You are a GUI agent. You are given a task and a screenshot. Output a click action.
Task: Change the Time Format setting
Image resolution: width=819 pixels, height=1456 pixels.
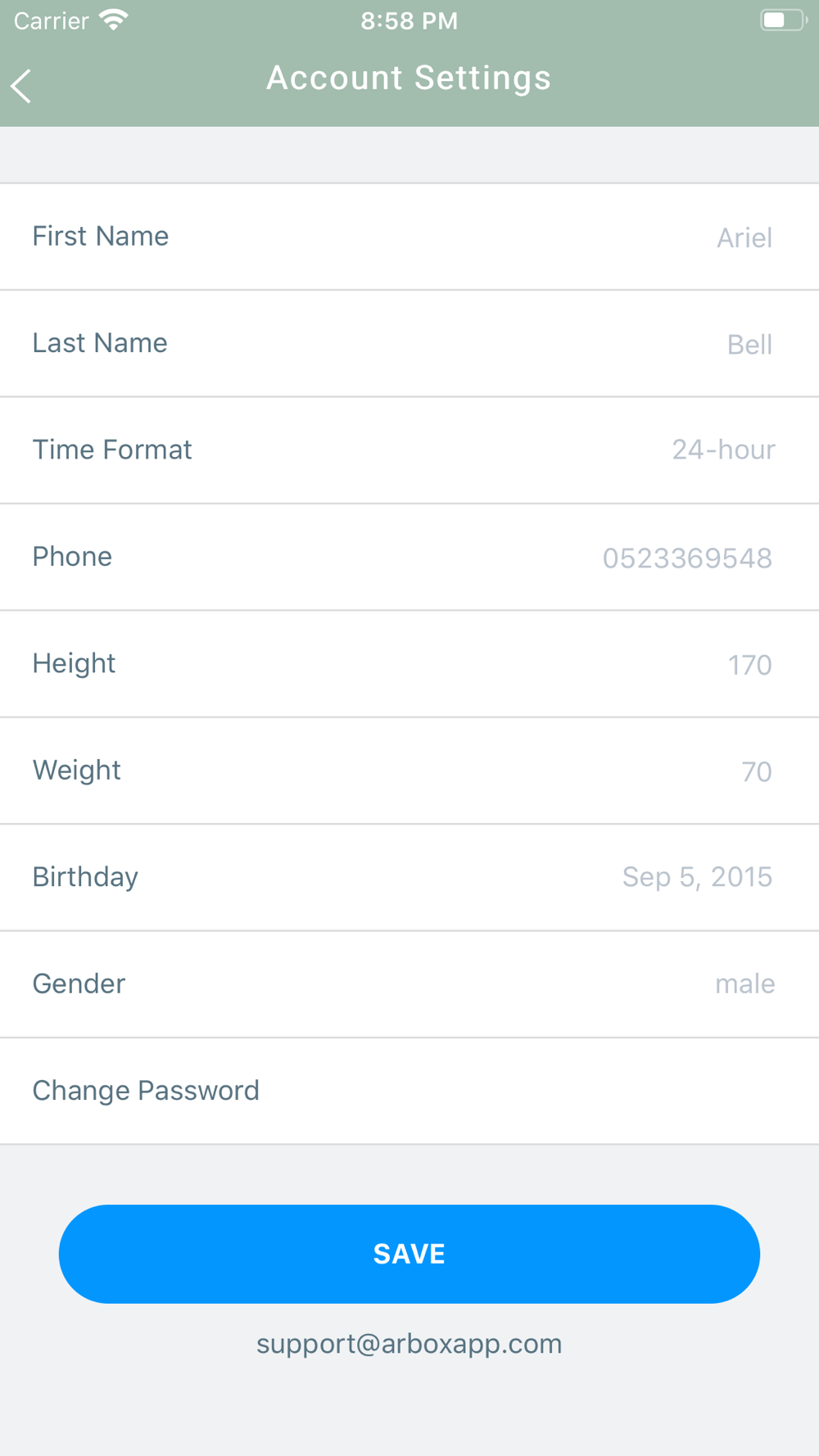click(722, 450)
